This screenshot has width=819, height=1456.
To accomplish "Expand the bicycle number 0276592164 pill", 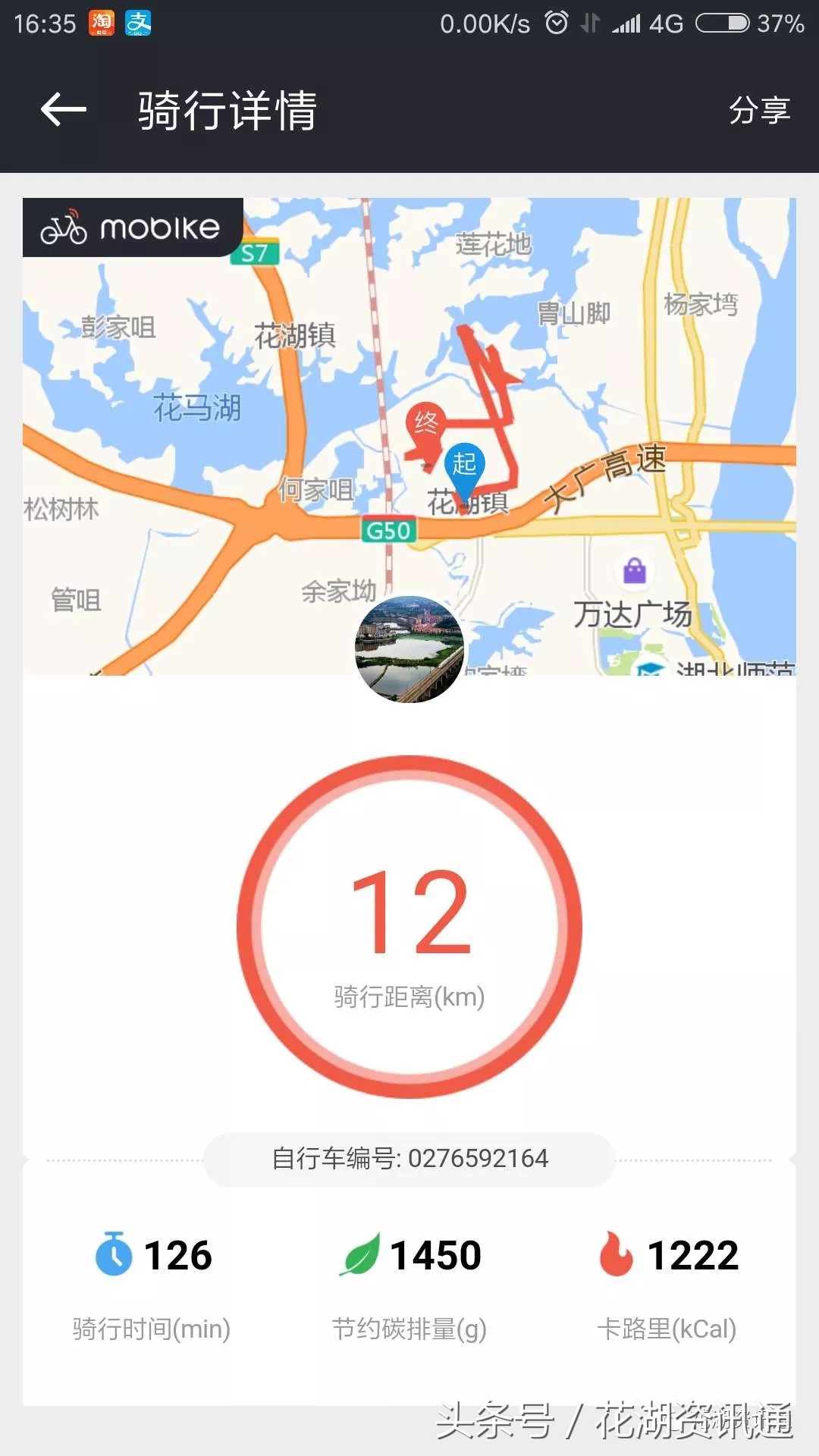I will 409,1158.
